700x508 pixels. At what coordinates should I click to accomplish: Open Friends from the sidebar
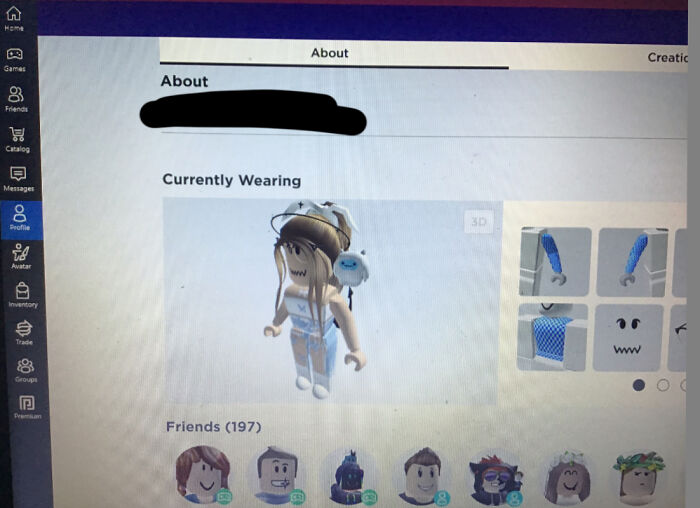(16, 97)
